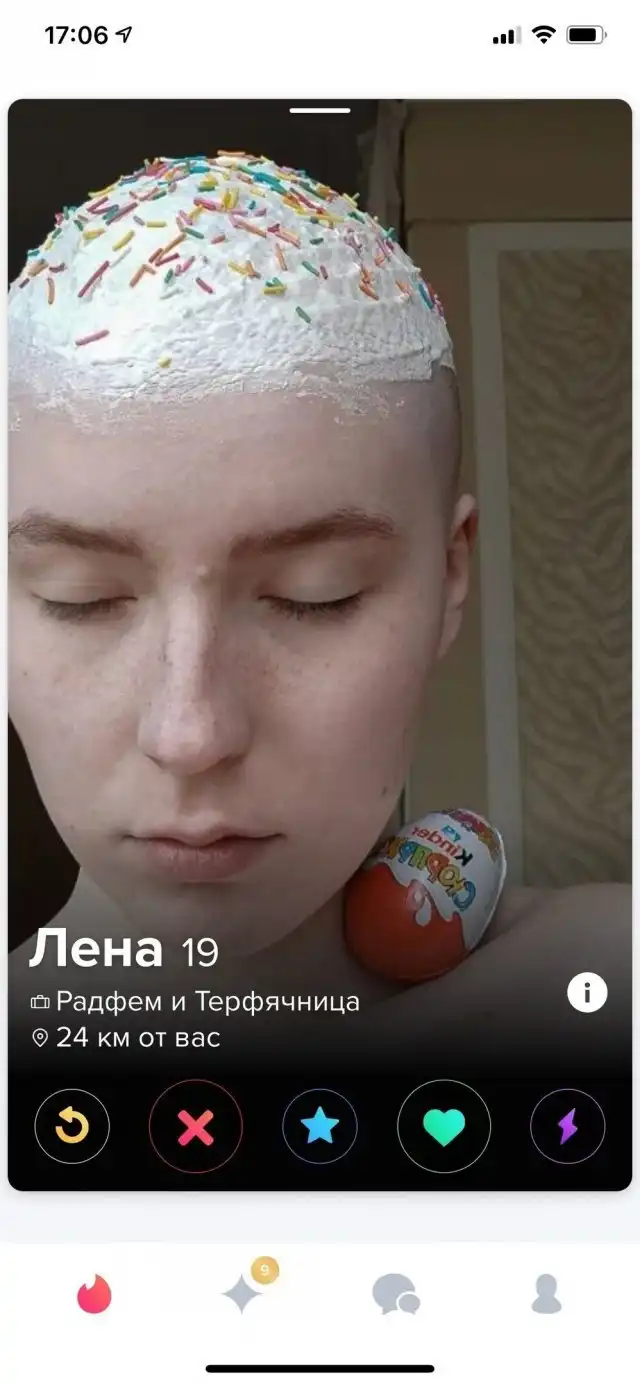
Task: Like this profile with the green heart
Action: coord(444,1127)
